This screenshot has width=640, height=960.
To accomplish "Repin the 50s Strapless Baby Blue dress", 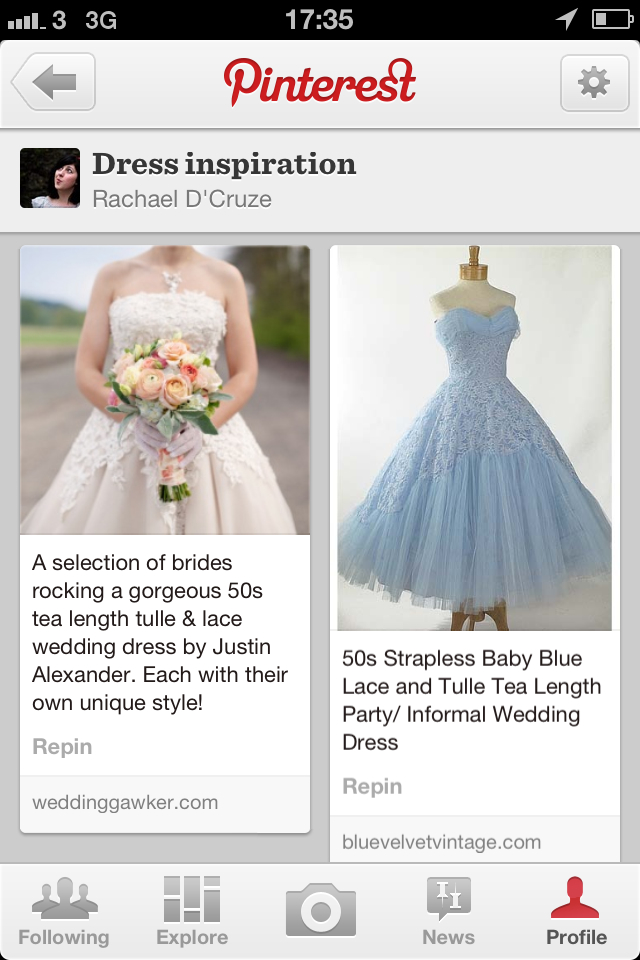I will click(372, 787).
